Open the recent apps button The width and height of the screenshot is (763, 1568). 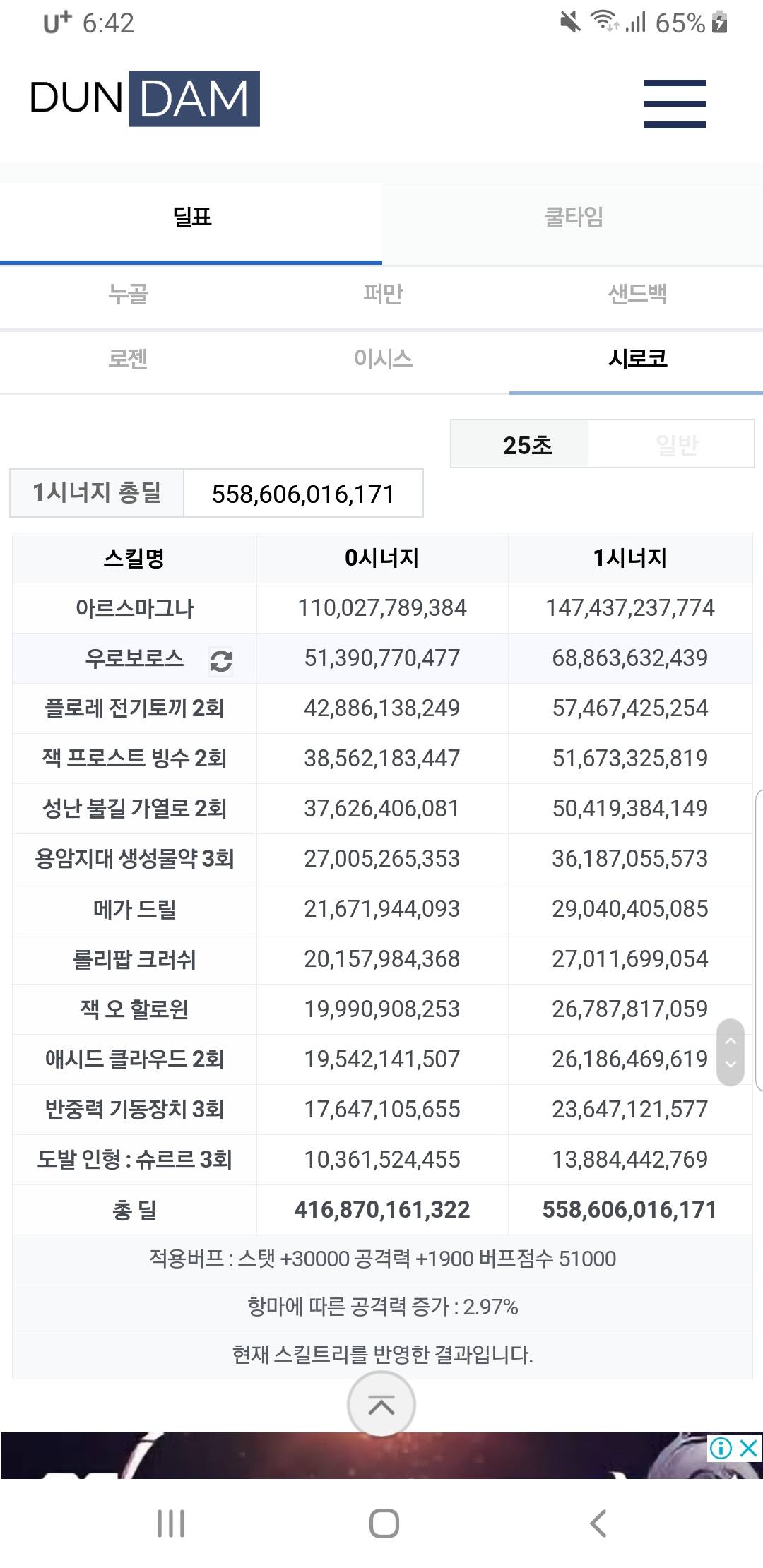point(171,1524)
